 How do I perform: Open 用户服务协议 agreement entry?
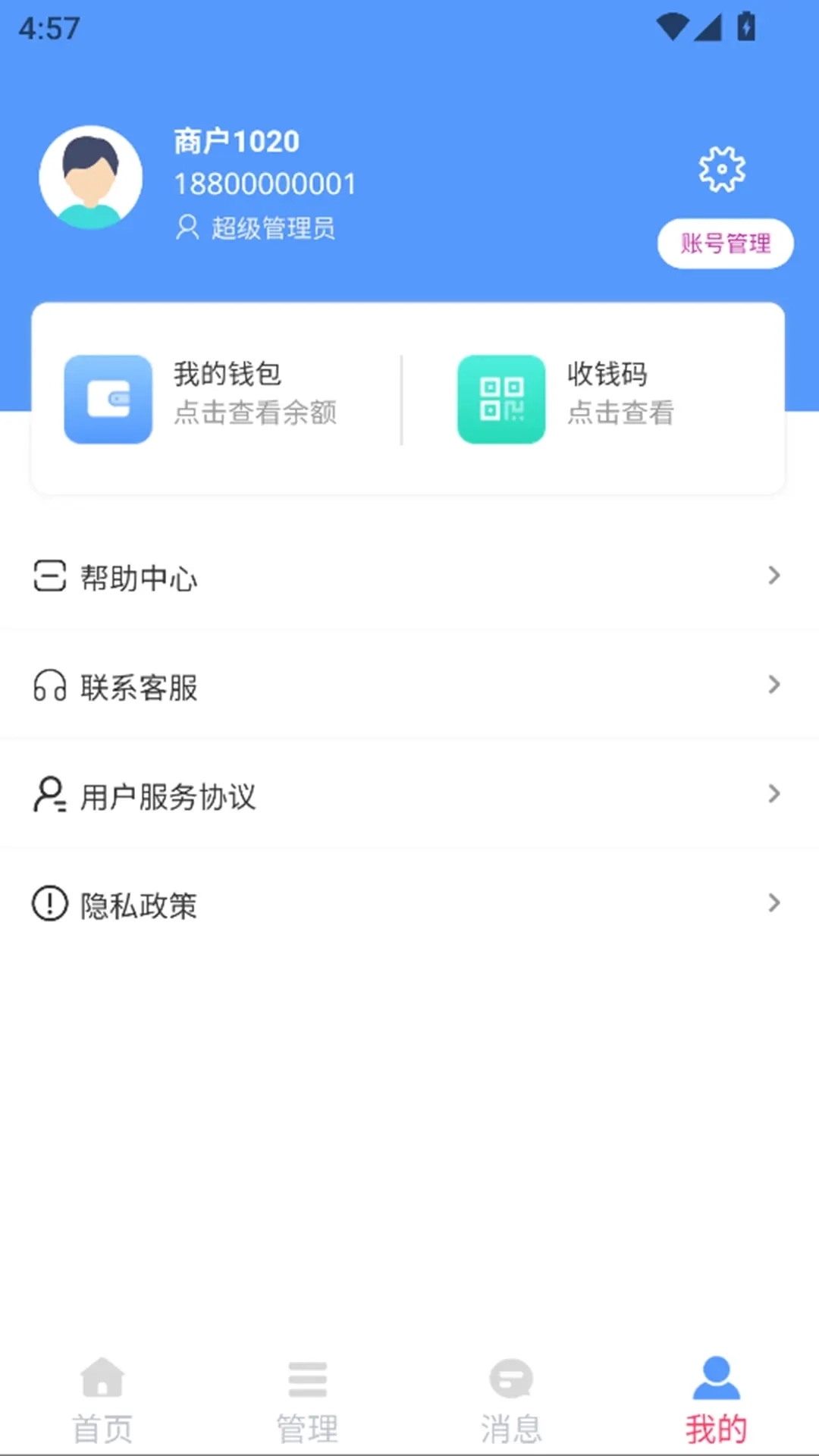169,795
